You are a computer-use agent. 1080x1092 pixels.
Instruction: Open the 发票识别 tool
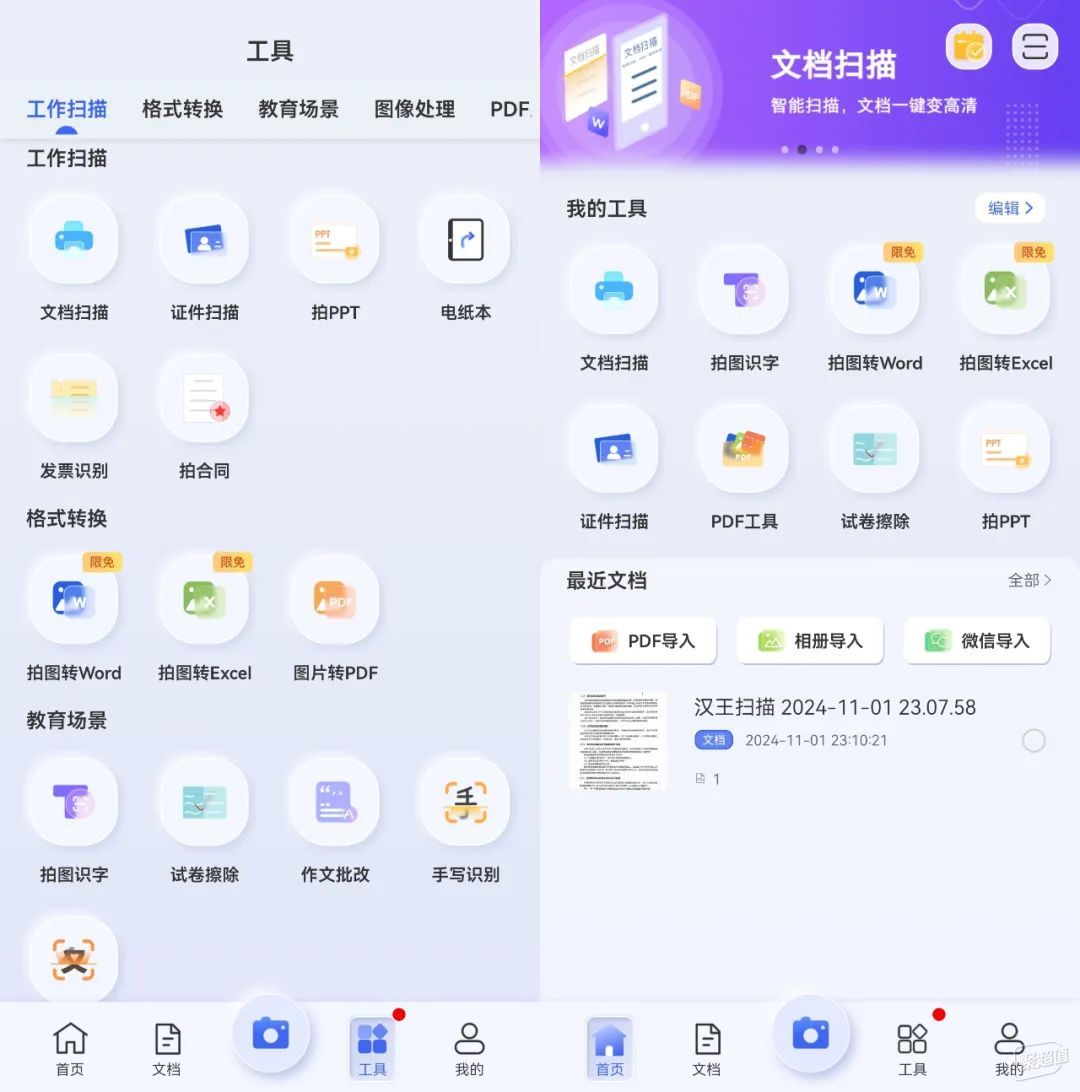pyautogui.click(x=74, y=400)
